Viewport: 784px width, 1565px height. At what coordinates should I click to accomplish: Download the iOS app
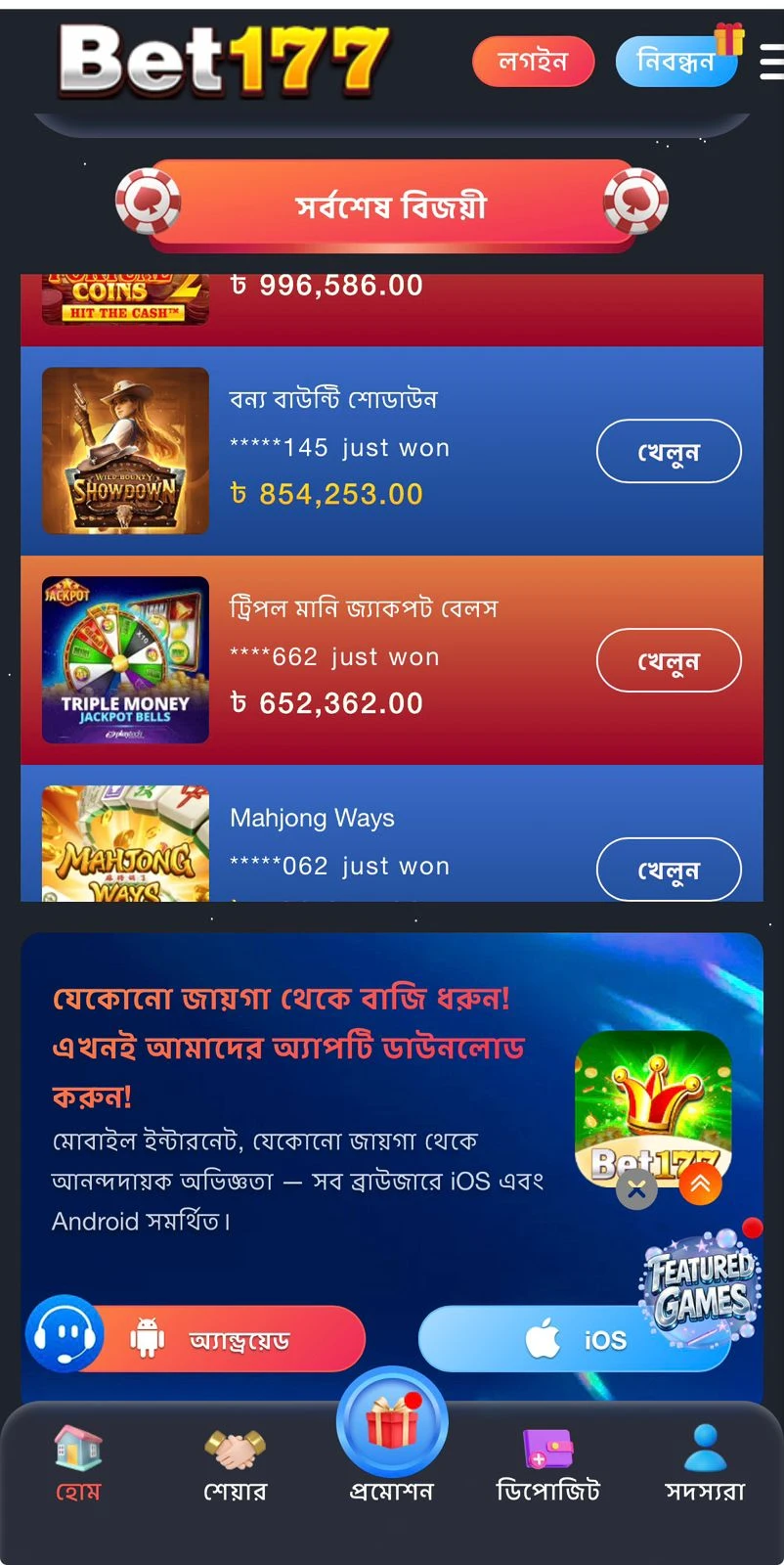click(x=547, y=1339)
